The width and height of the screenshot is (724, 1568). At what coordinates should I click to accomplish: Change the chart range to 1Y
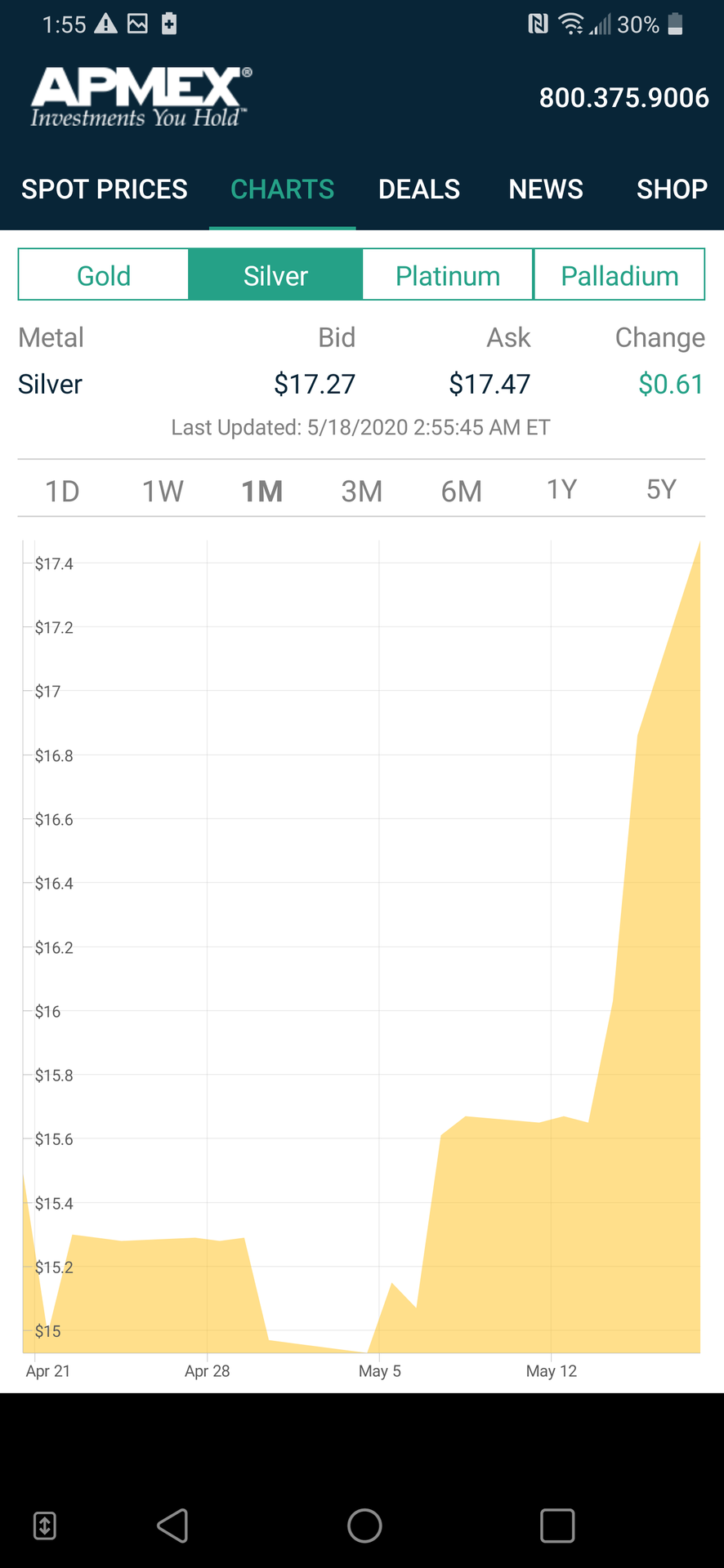[561, 489]
